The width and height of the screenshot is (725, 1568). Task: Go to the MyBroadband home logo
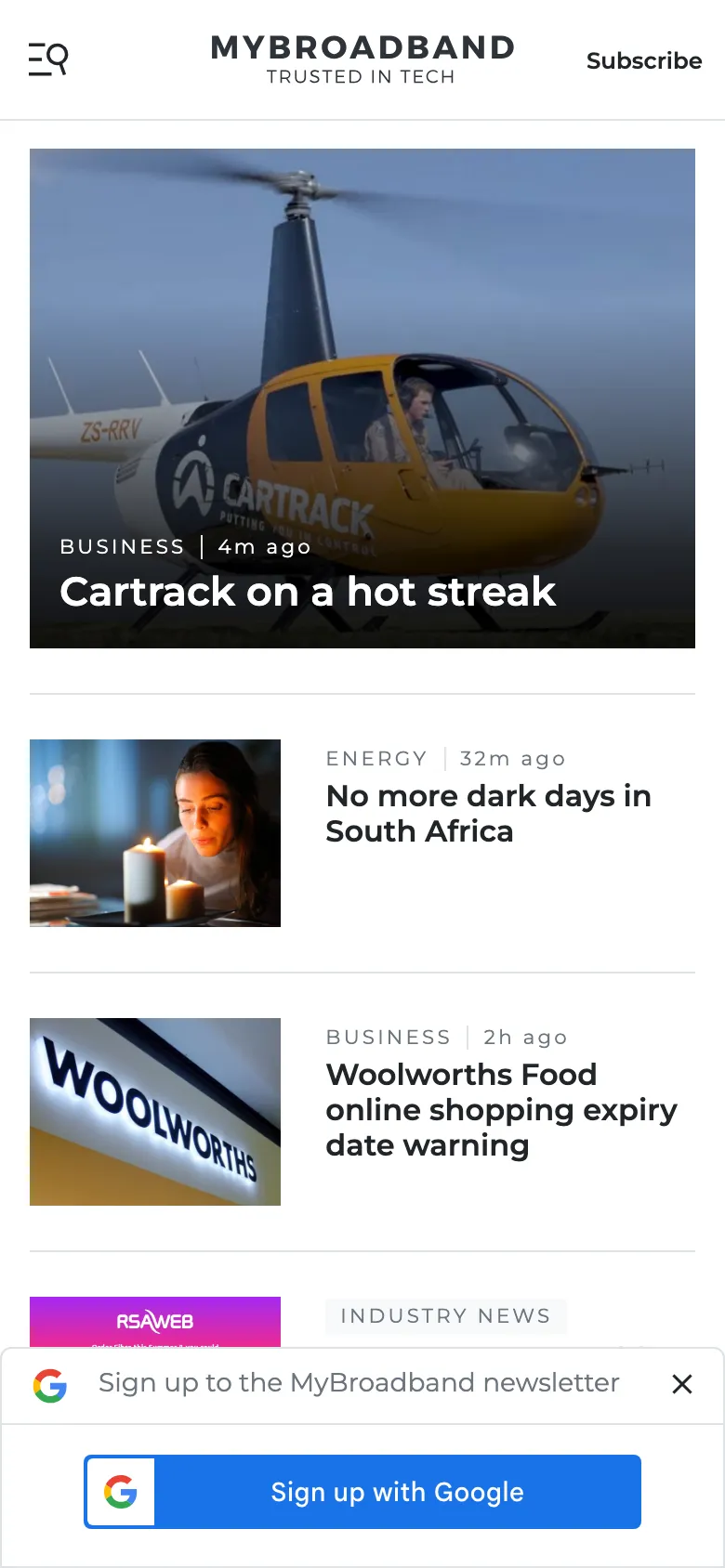click(362, 59)
